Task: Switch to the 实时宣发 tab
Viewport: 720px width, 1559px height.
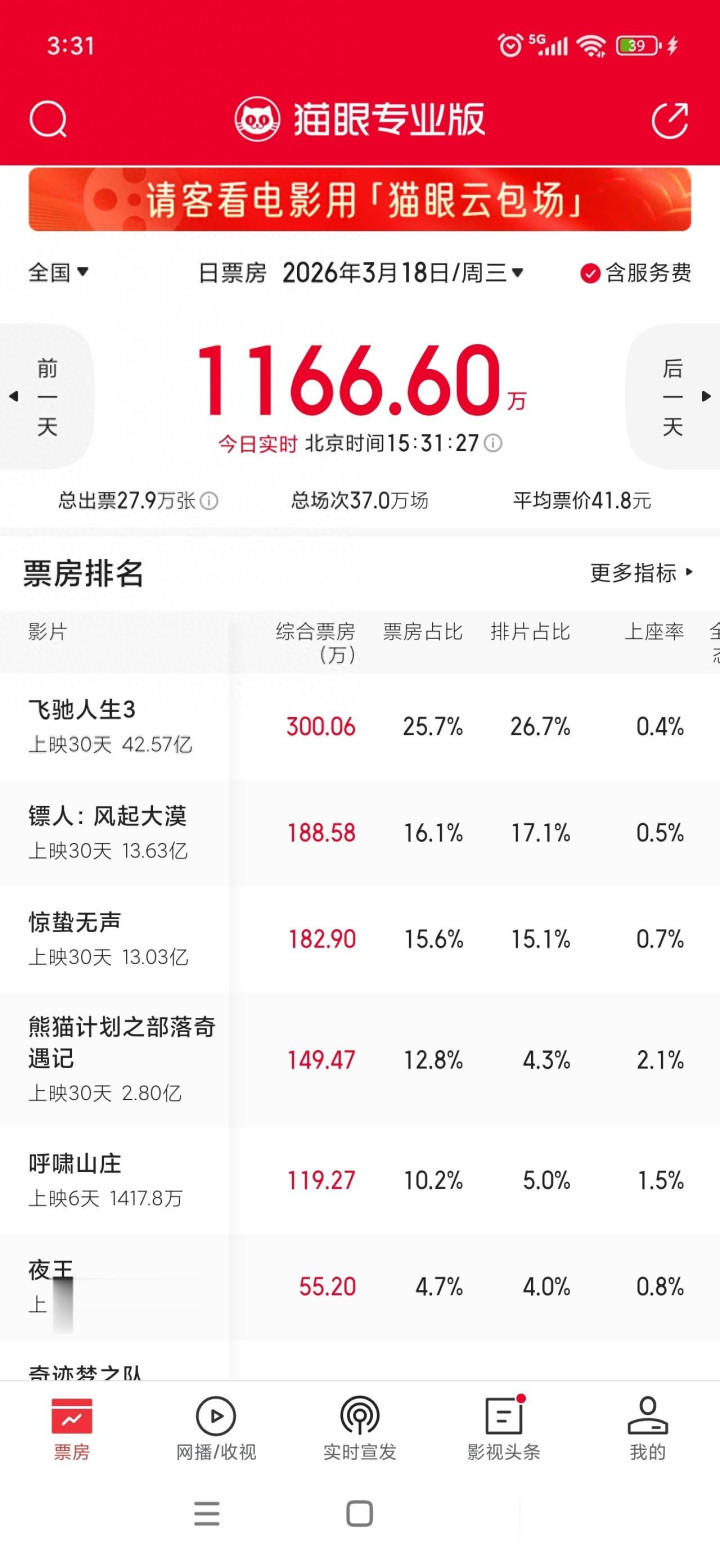Action: (x=360, y=1430)
